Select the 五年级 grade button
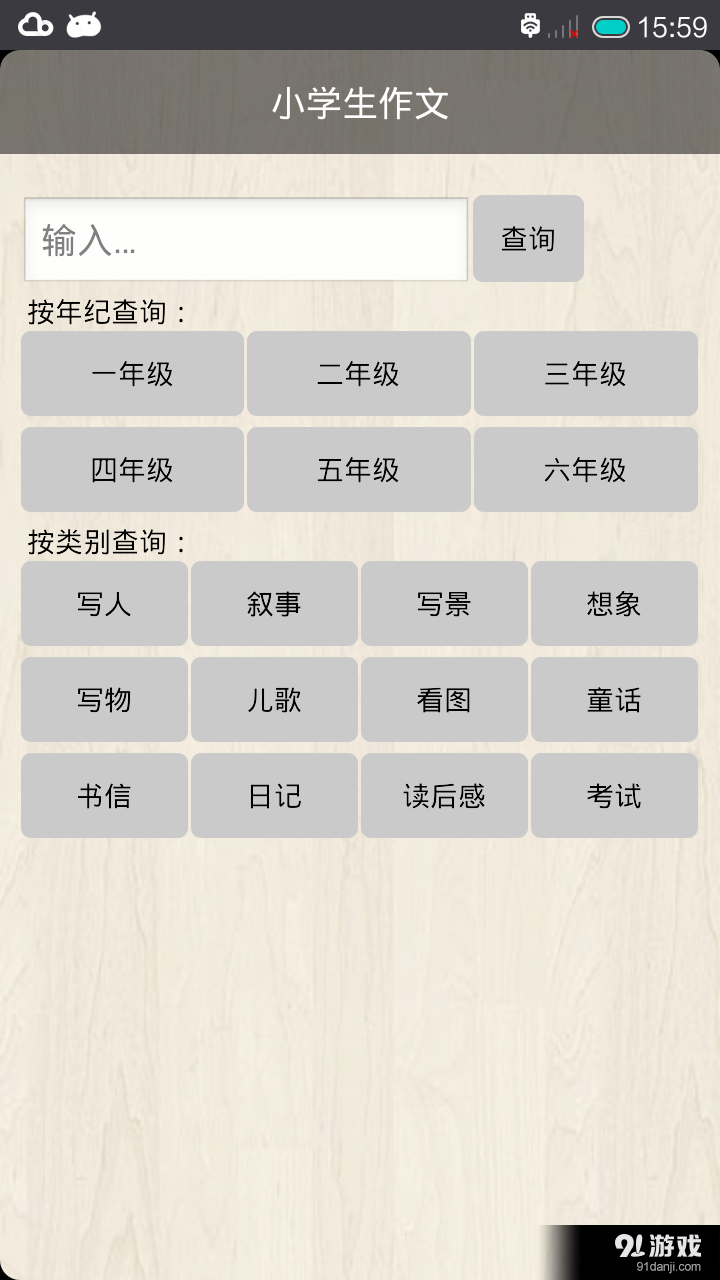The image size is (720, 1280). (x=358, y=469)
